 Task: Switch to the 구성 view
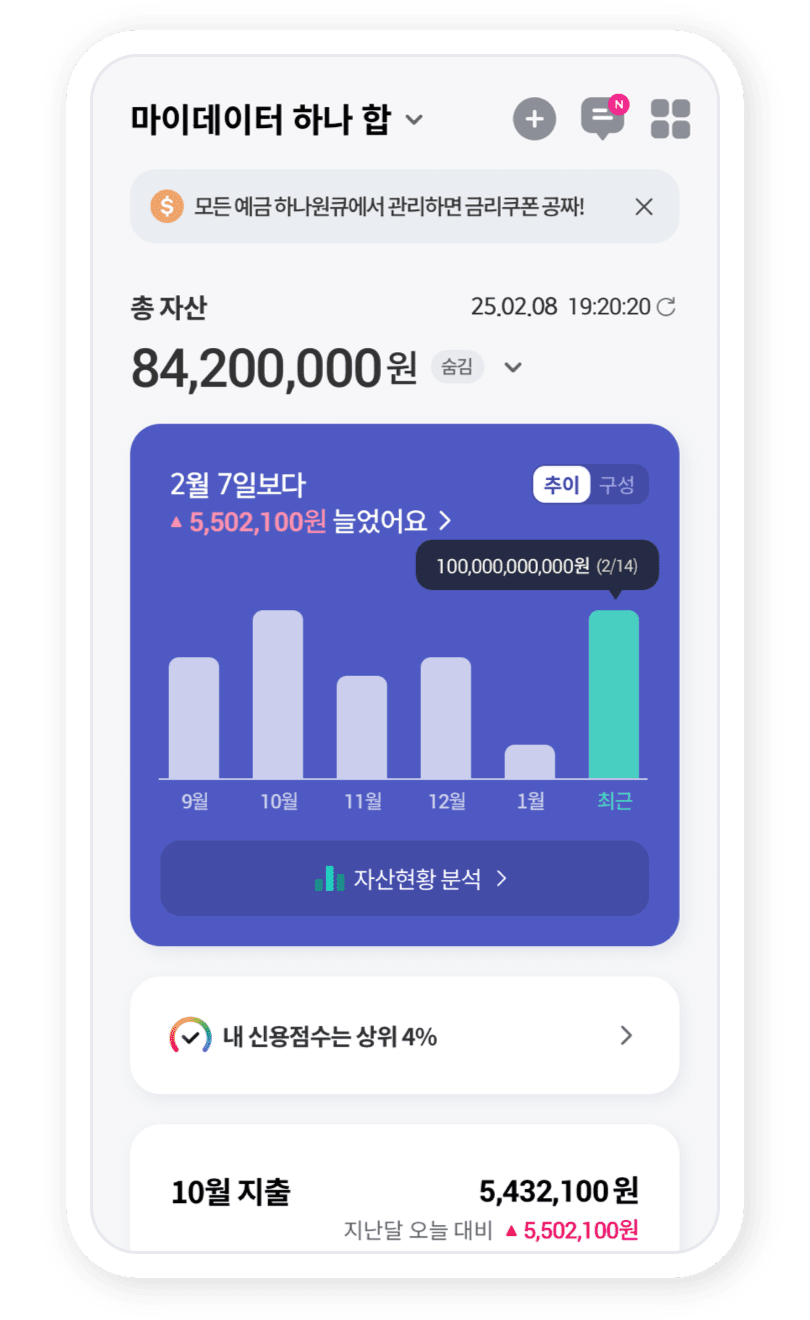pos(617,485)
